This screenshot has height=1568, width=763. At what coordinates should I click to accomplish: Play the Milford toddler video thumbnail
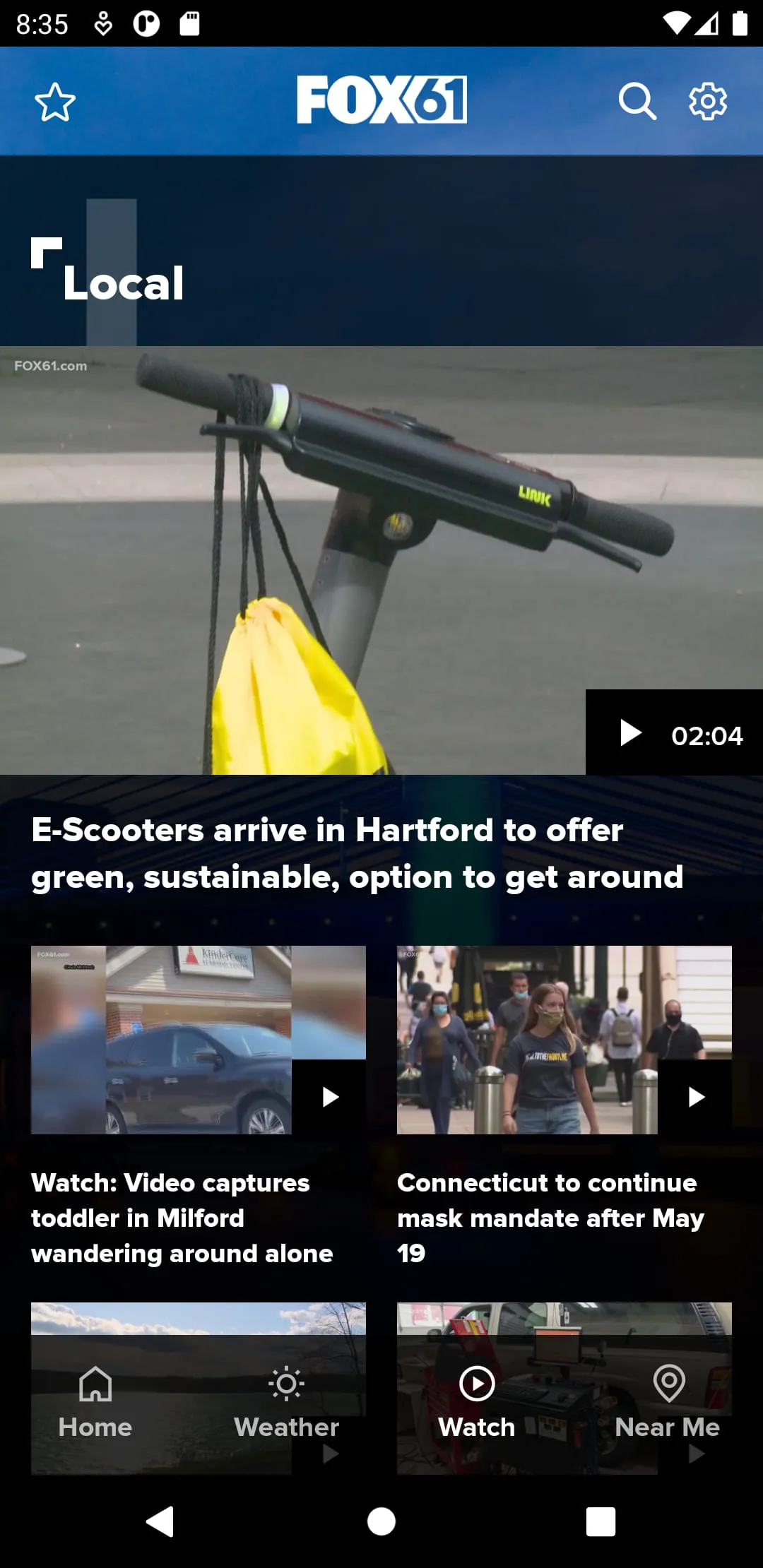[x=330, y=1098]
